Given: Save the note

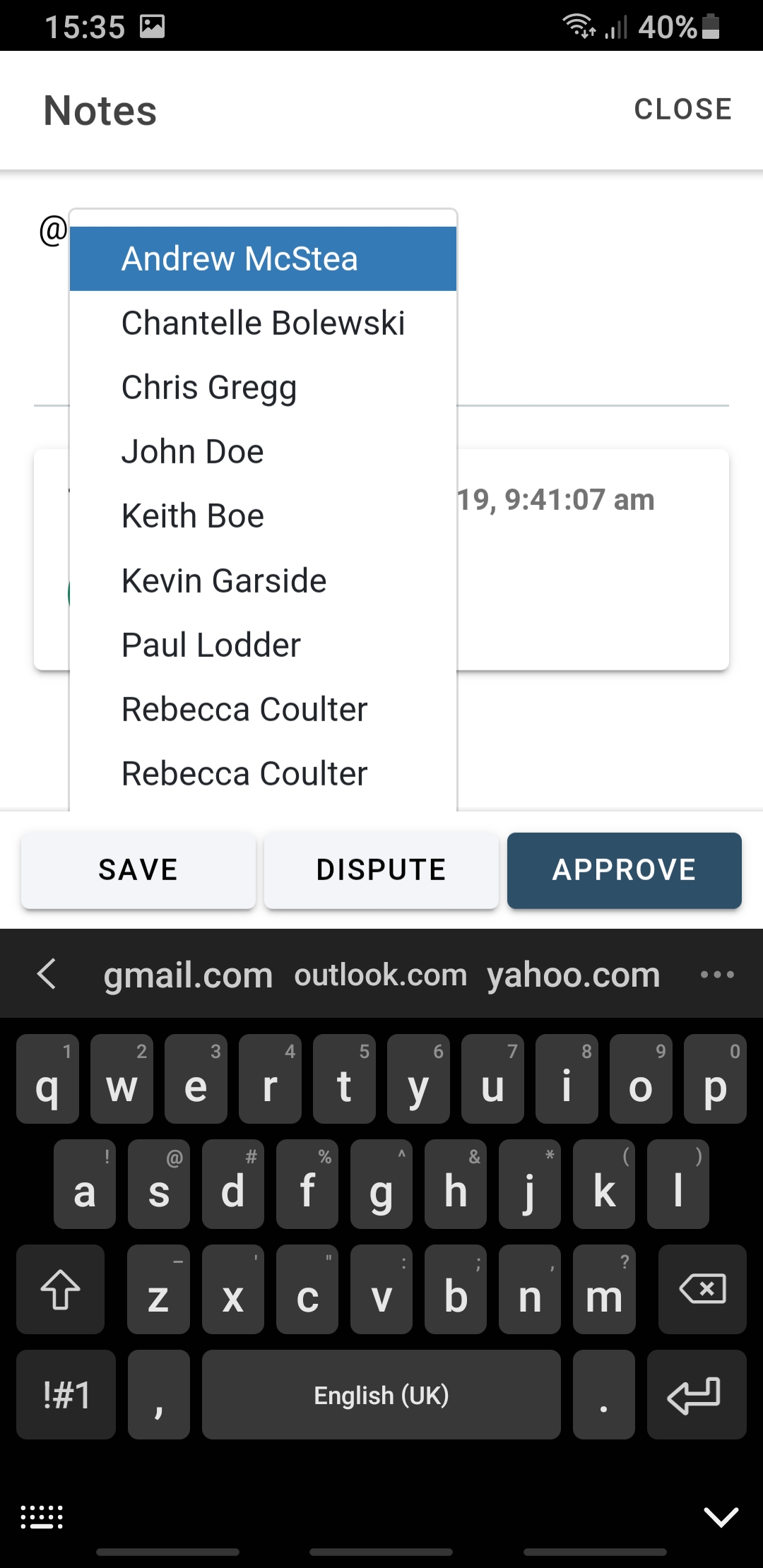Looking at the screenshot, I should coord(138,870).
